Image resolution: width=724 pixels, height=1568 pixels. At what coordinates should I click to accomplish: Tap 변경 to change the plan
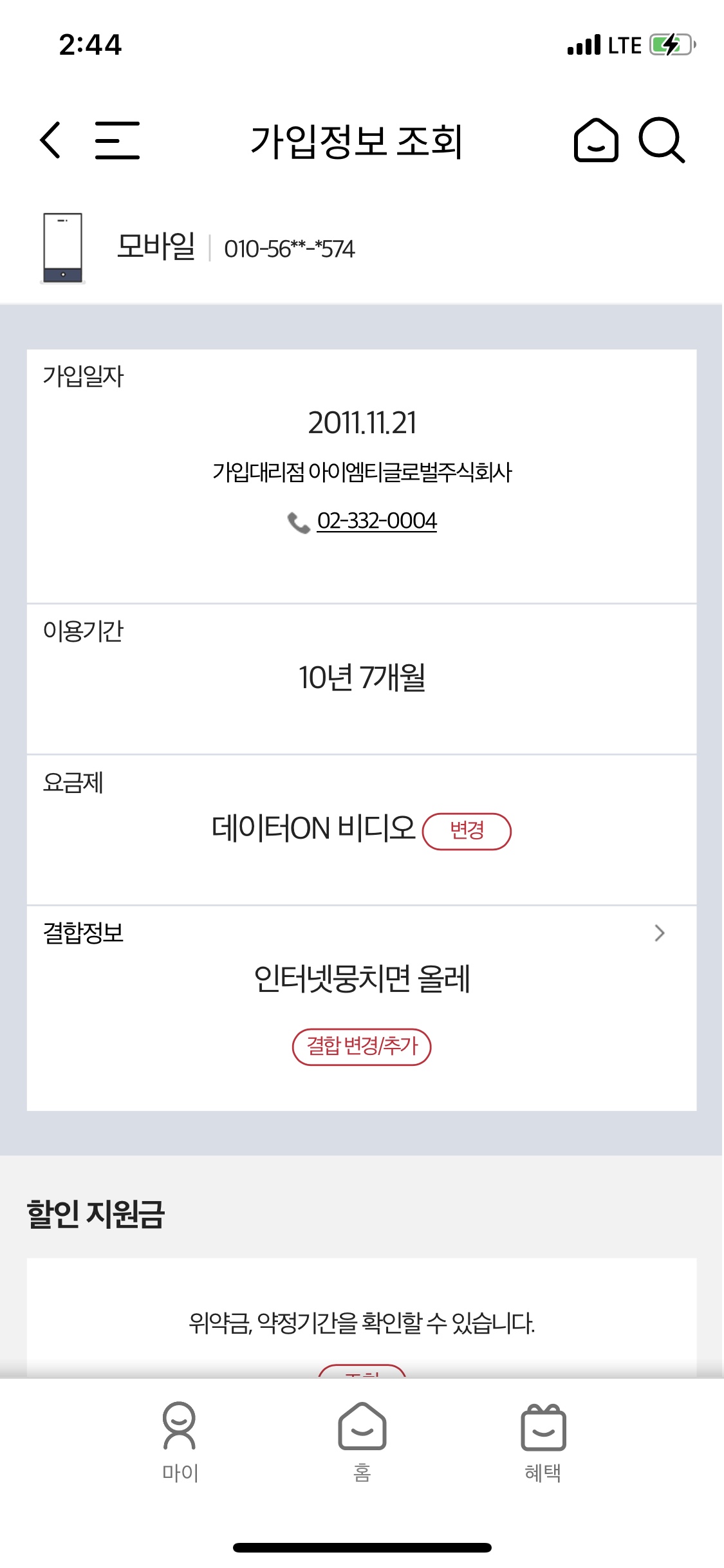(x=467, y=831)
